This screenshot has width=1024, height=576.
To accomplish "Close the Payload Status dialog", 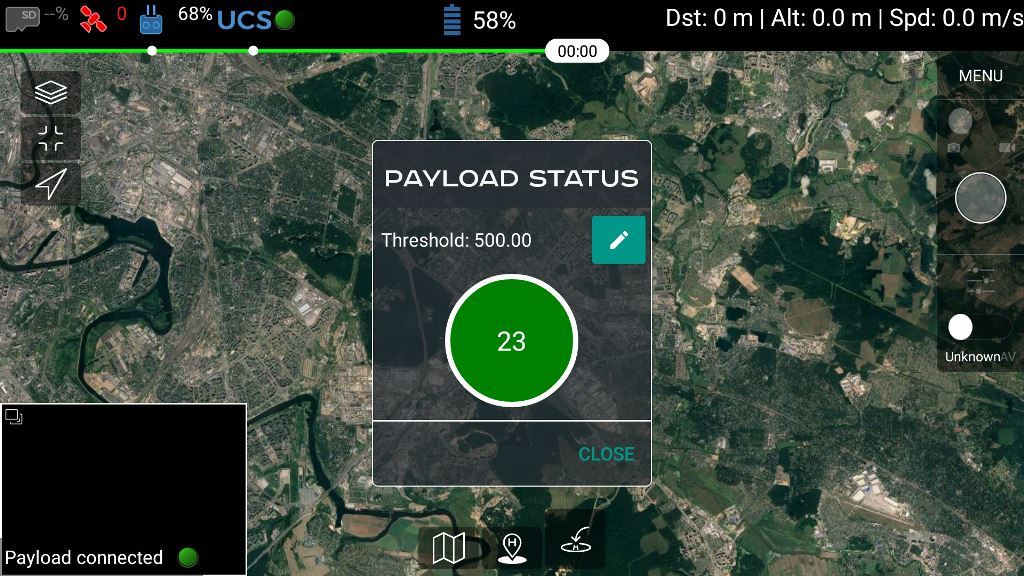I will [x=606, y=454].
